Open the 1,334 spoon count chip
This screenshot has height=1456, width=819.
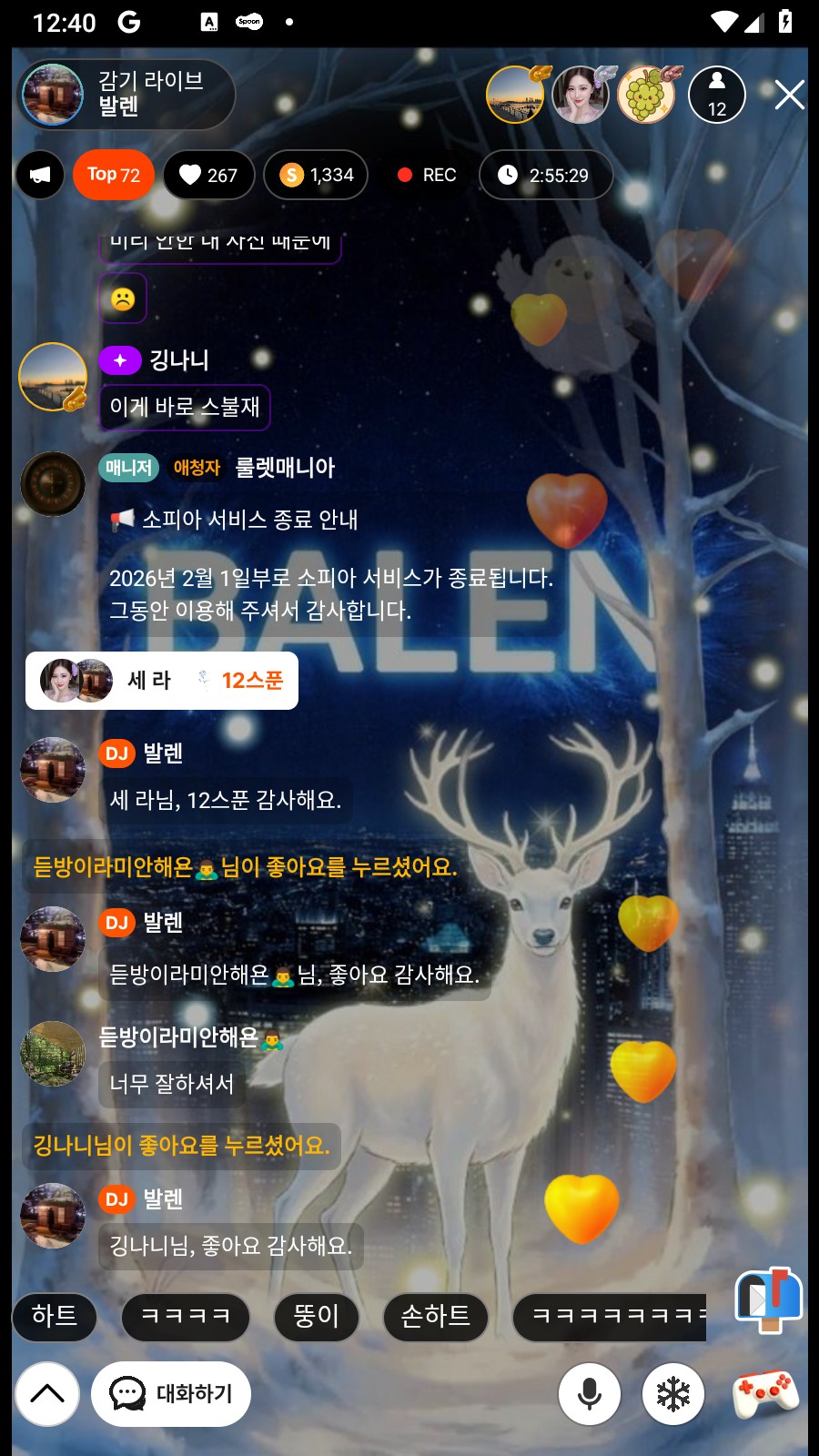click(316, 175)
